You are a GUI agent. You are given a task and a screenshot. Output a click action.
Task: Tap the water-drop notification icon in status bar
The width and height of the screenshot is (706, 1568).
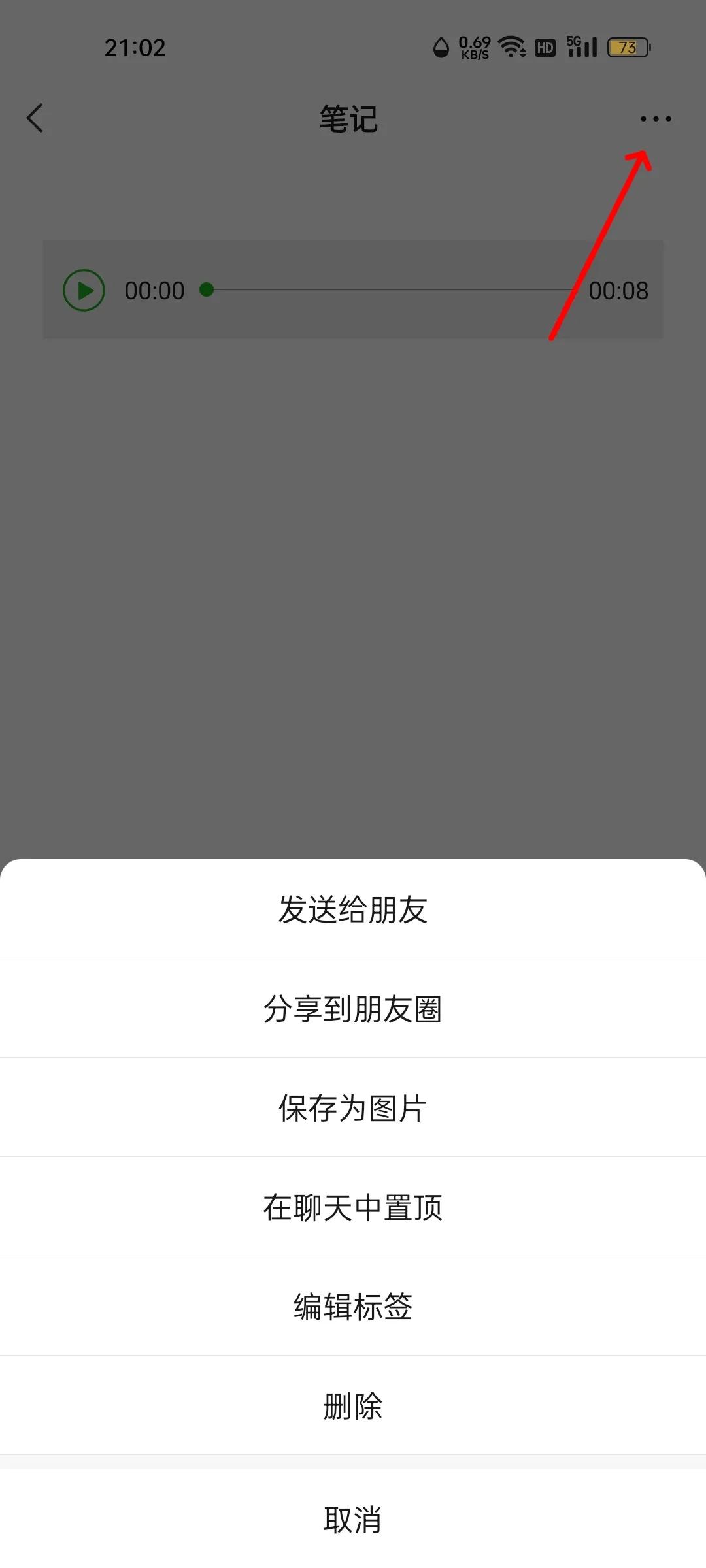pyautogui.click(x=441, y=47)
